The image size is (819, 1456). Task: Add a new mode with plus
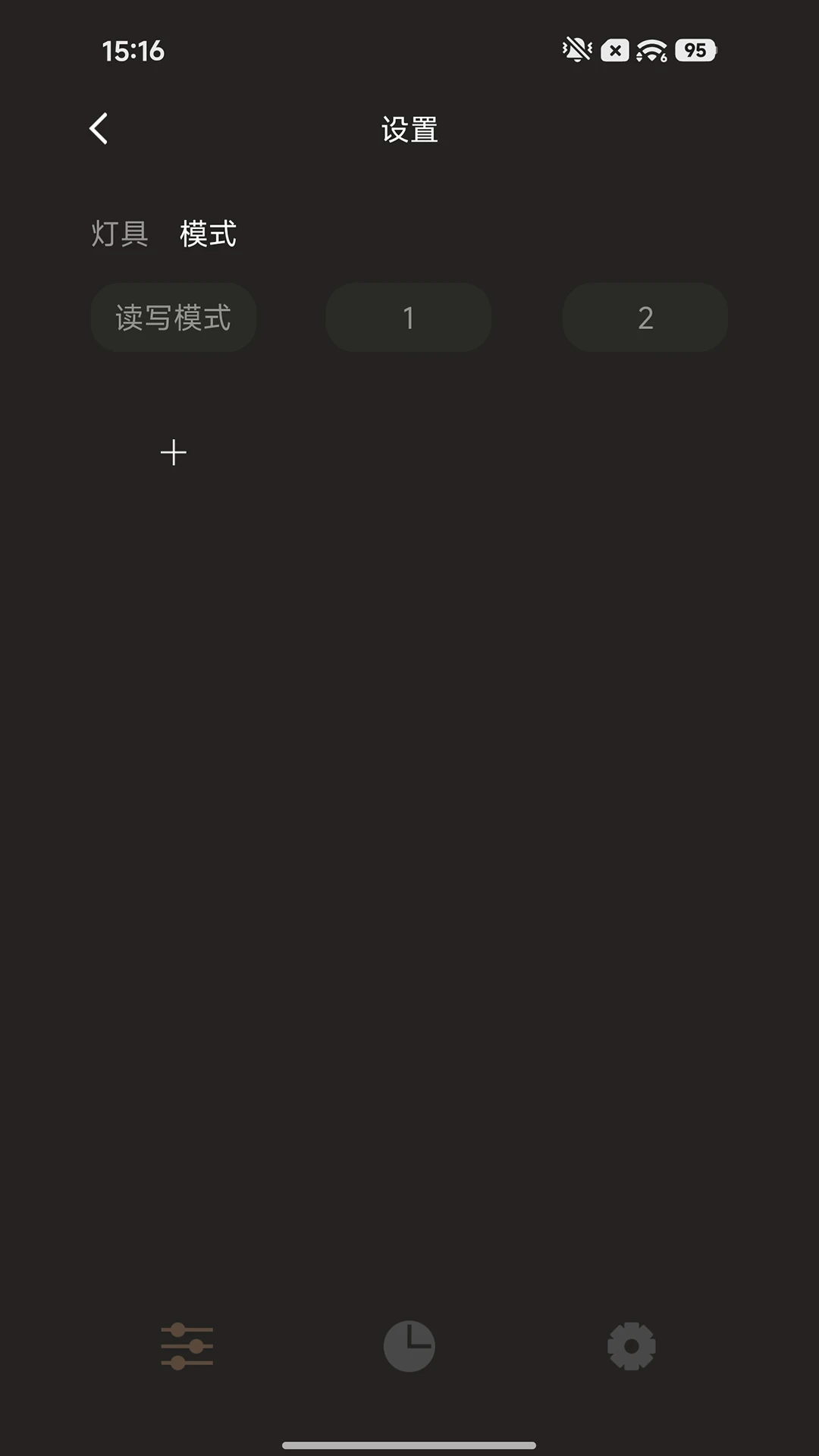174,453
